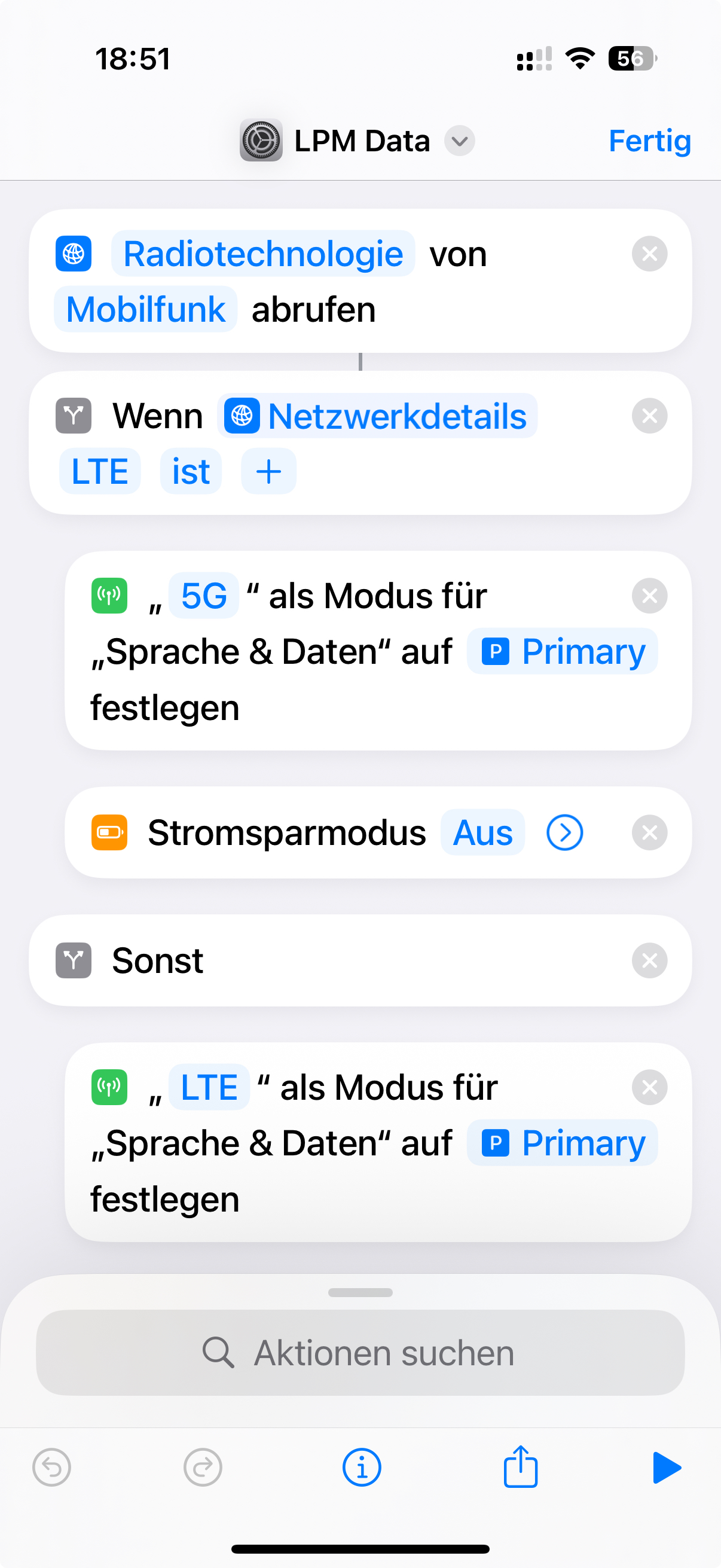Delete the Wenn action block
721x1568 pixels.
point(649,416)
